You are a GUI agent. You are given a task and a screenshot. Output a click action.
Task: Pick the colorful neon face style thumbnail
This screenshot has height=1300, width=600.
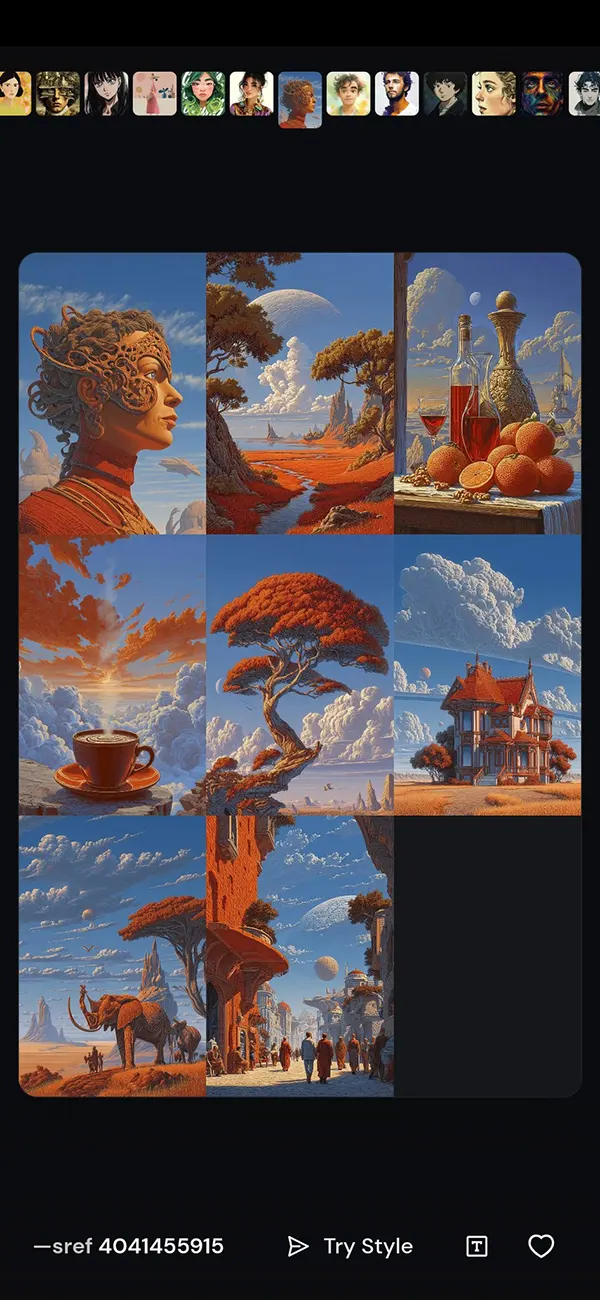pos(543,93)
